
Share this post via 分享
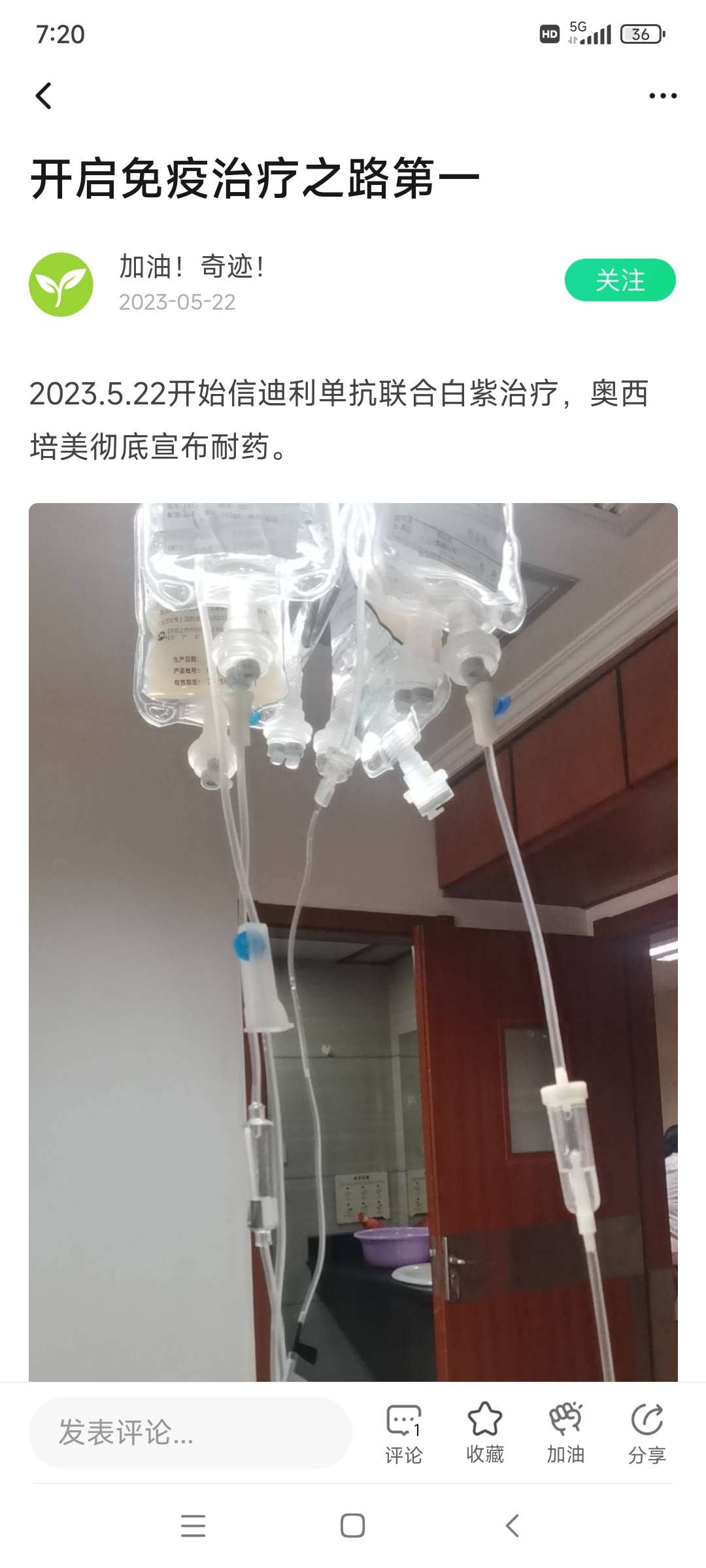pyautogui.click(x=647, y=1433)
